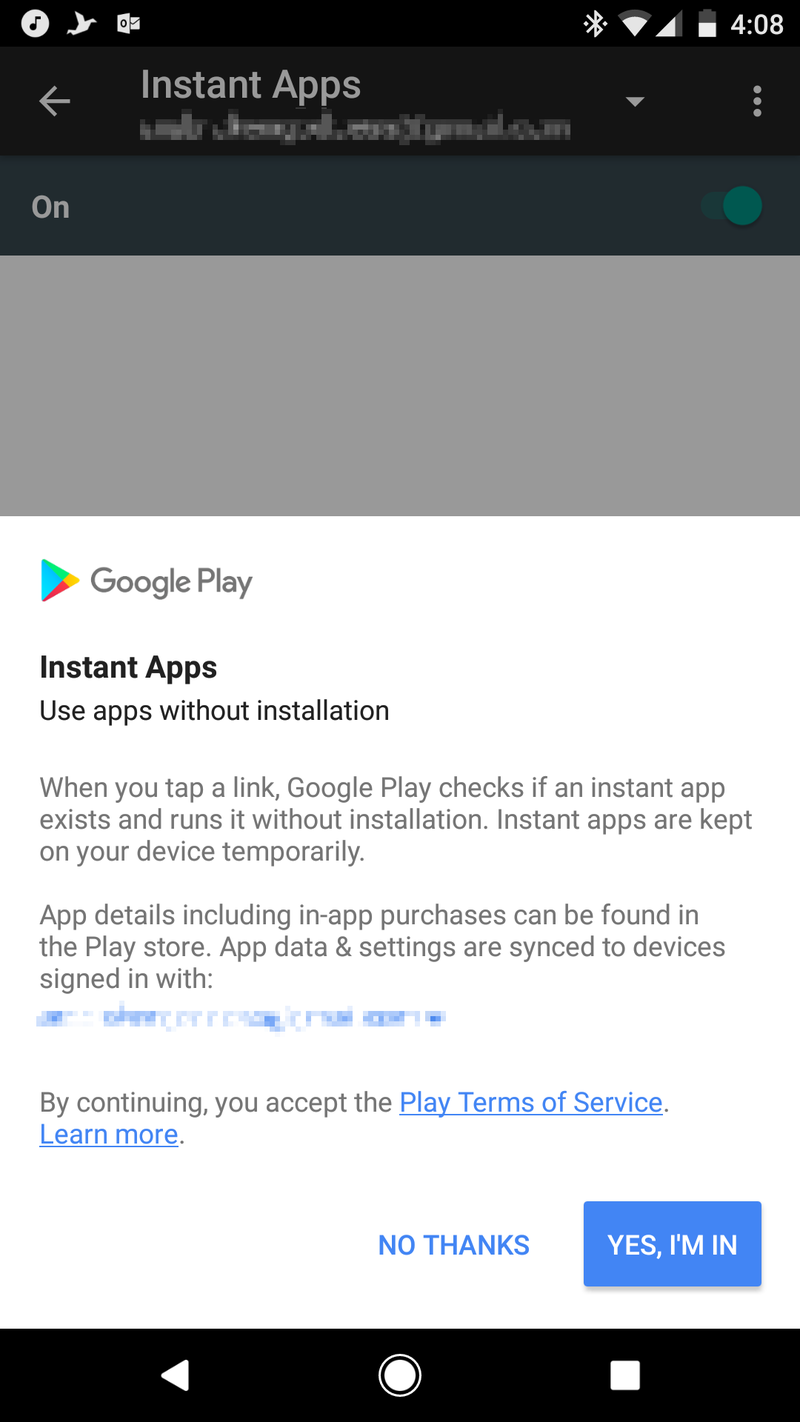
Task: Go back using the app bar arrow
Action: (55, 101)
